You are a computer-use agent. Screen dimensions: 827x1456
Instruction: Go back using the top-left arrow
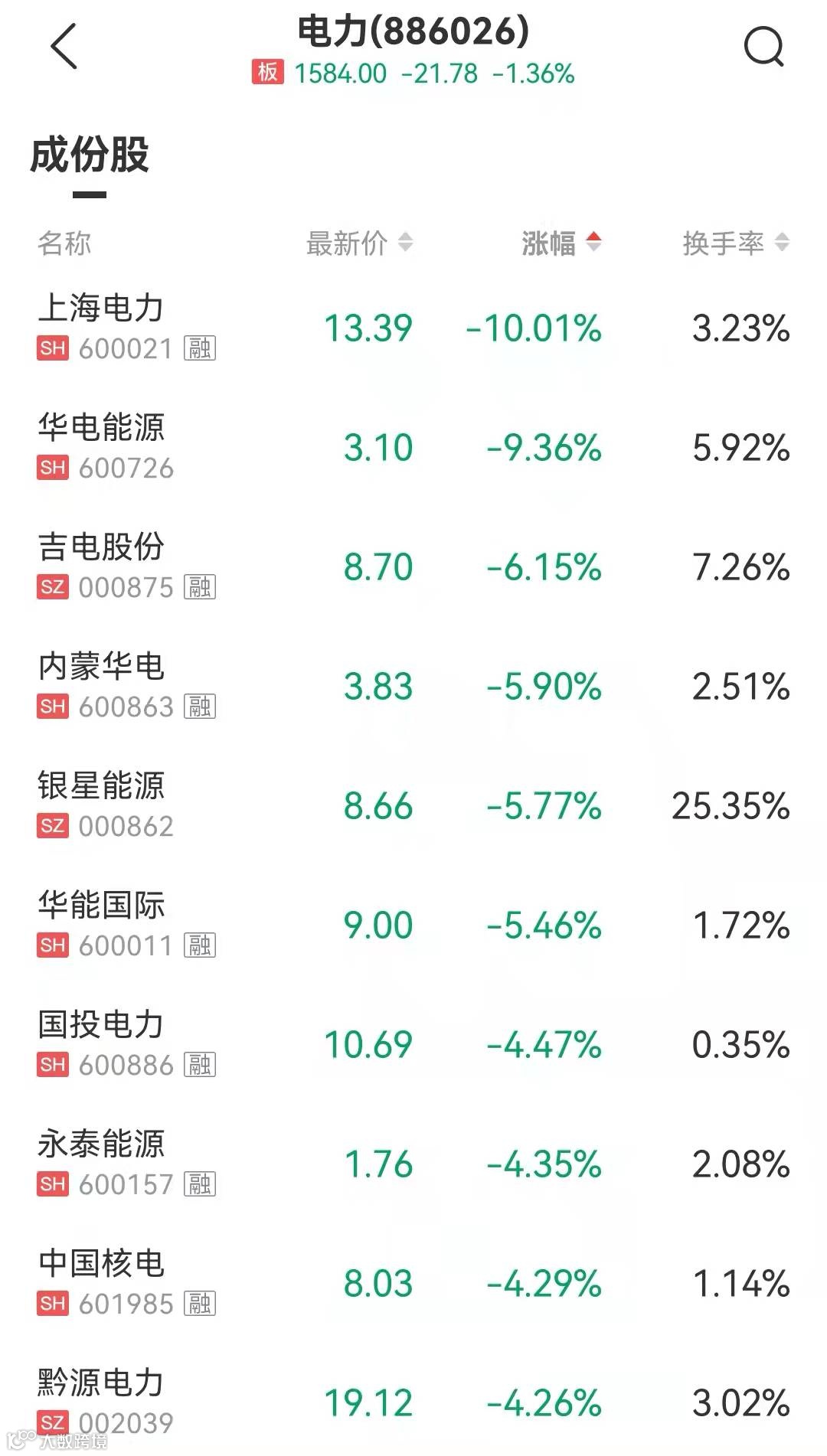coord(64,46)
